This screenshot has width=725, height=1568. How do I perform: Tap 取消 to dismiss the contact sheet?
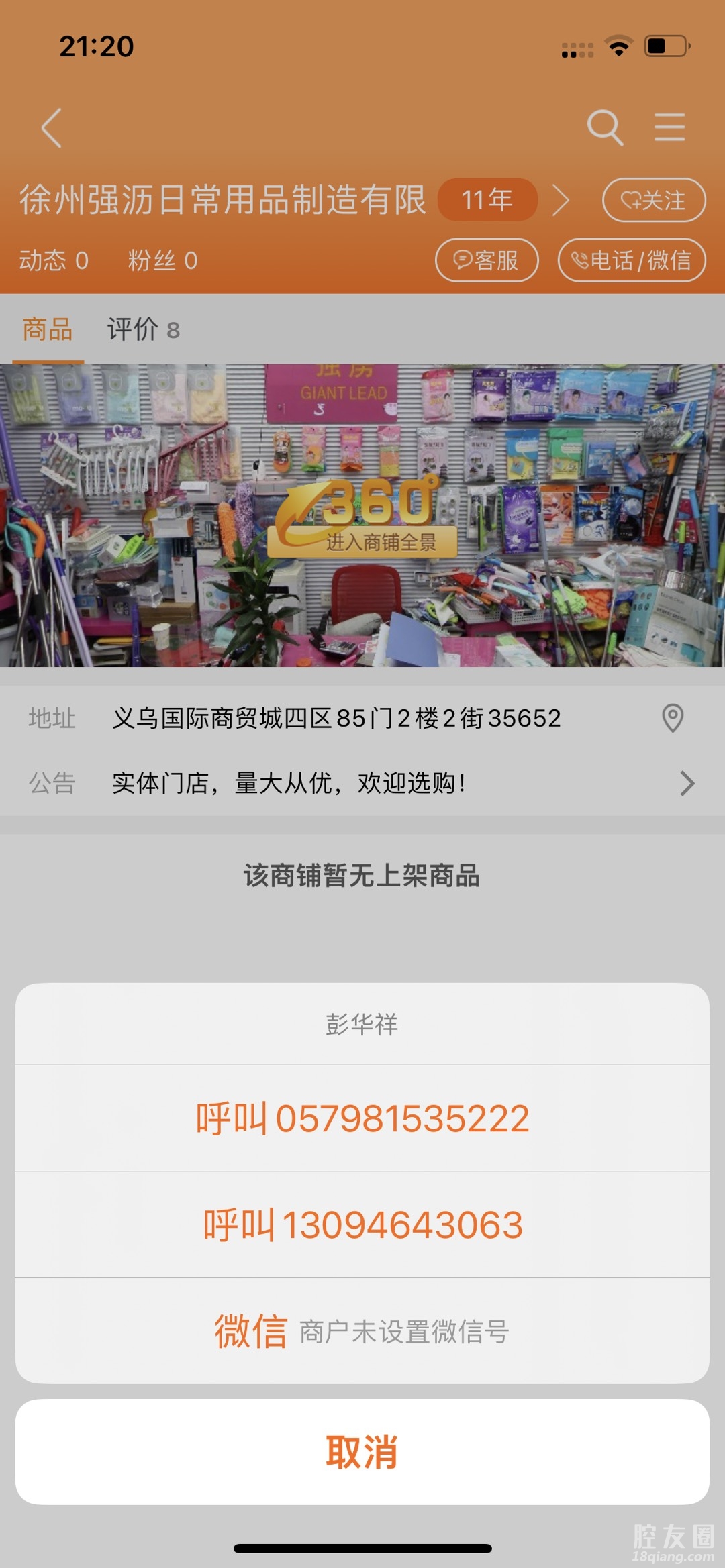[x=362, y=1452]
